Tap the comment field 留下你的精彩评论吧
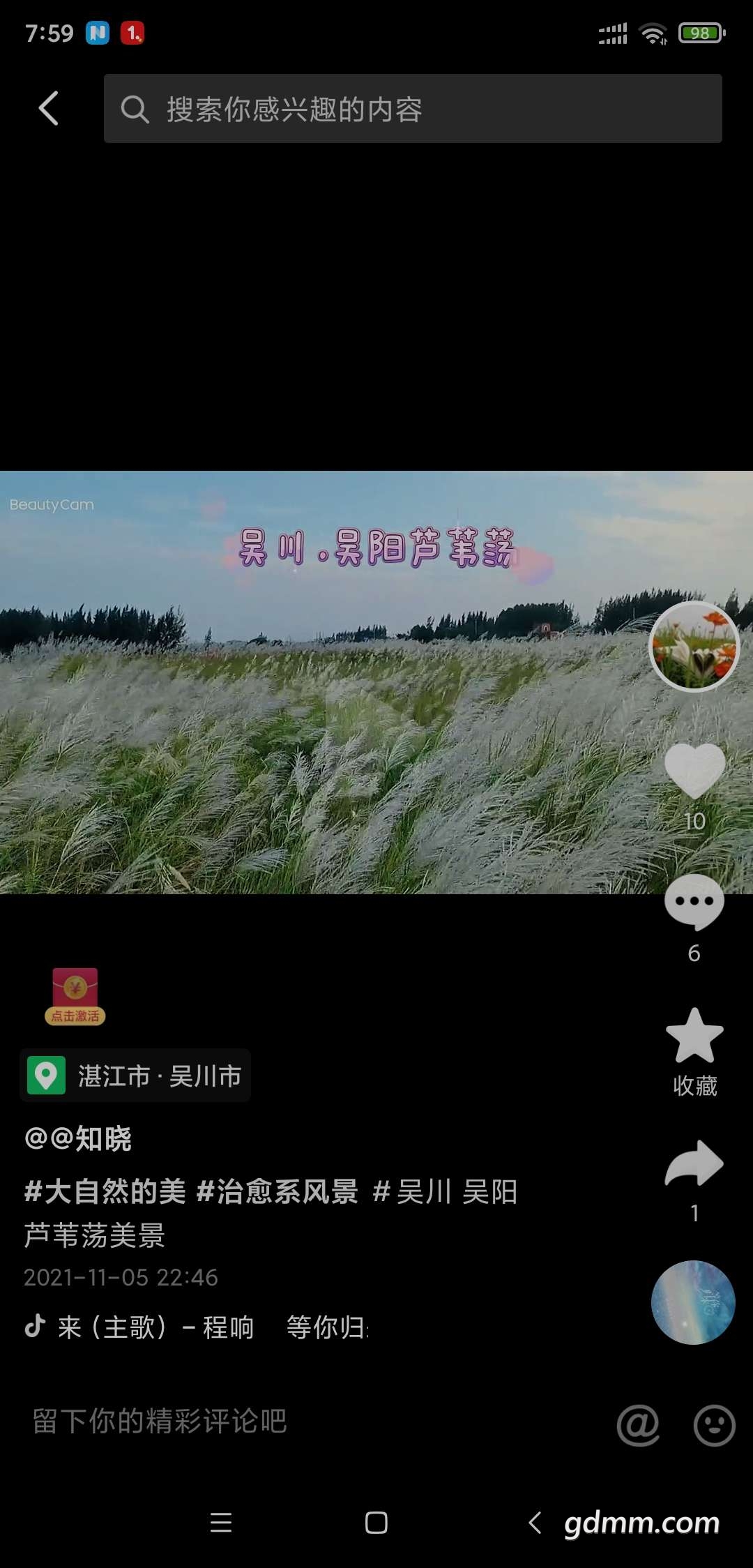 click(279, 1422)
